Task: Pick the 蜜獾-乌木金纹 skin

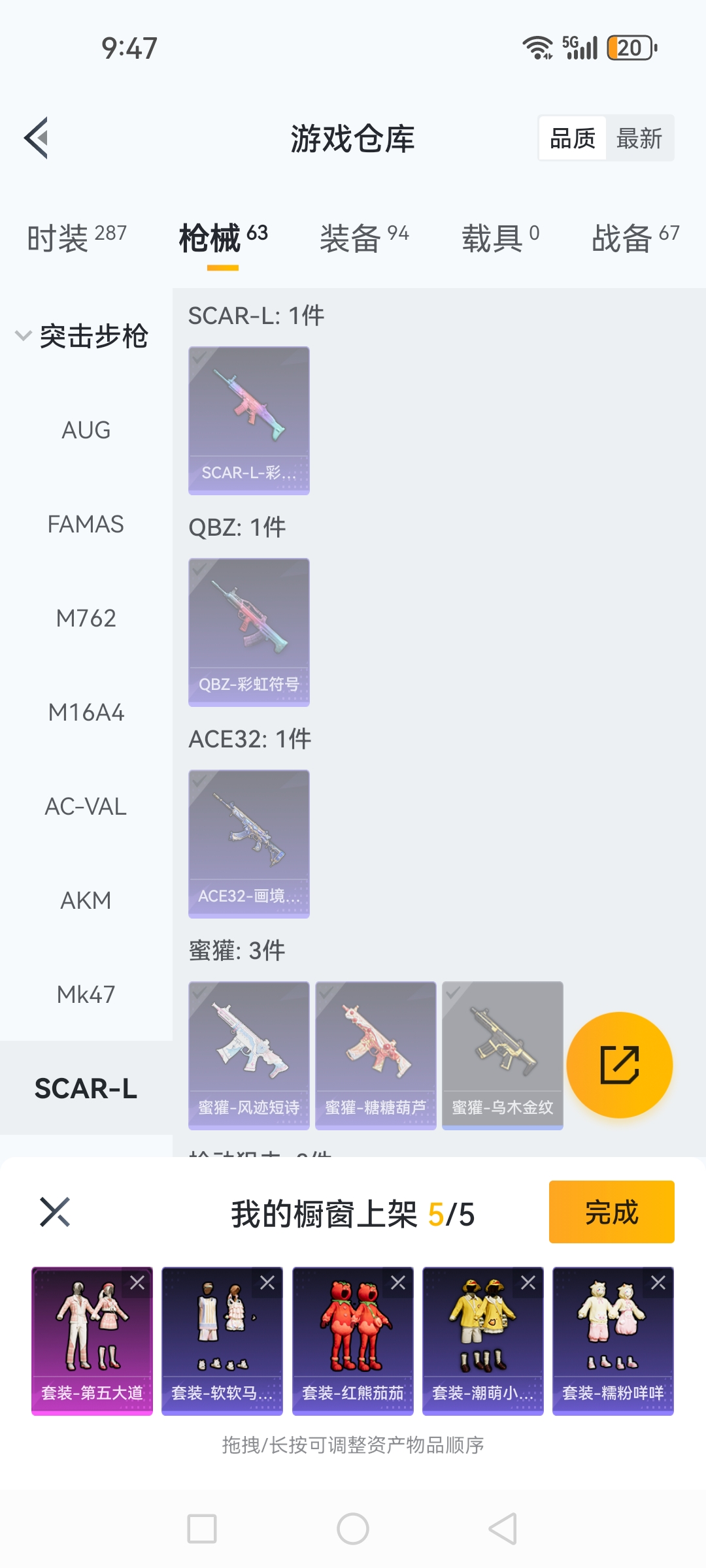Action: click(502, 1055)
